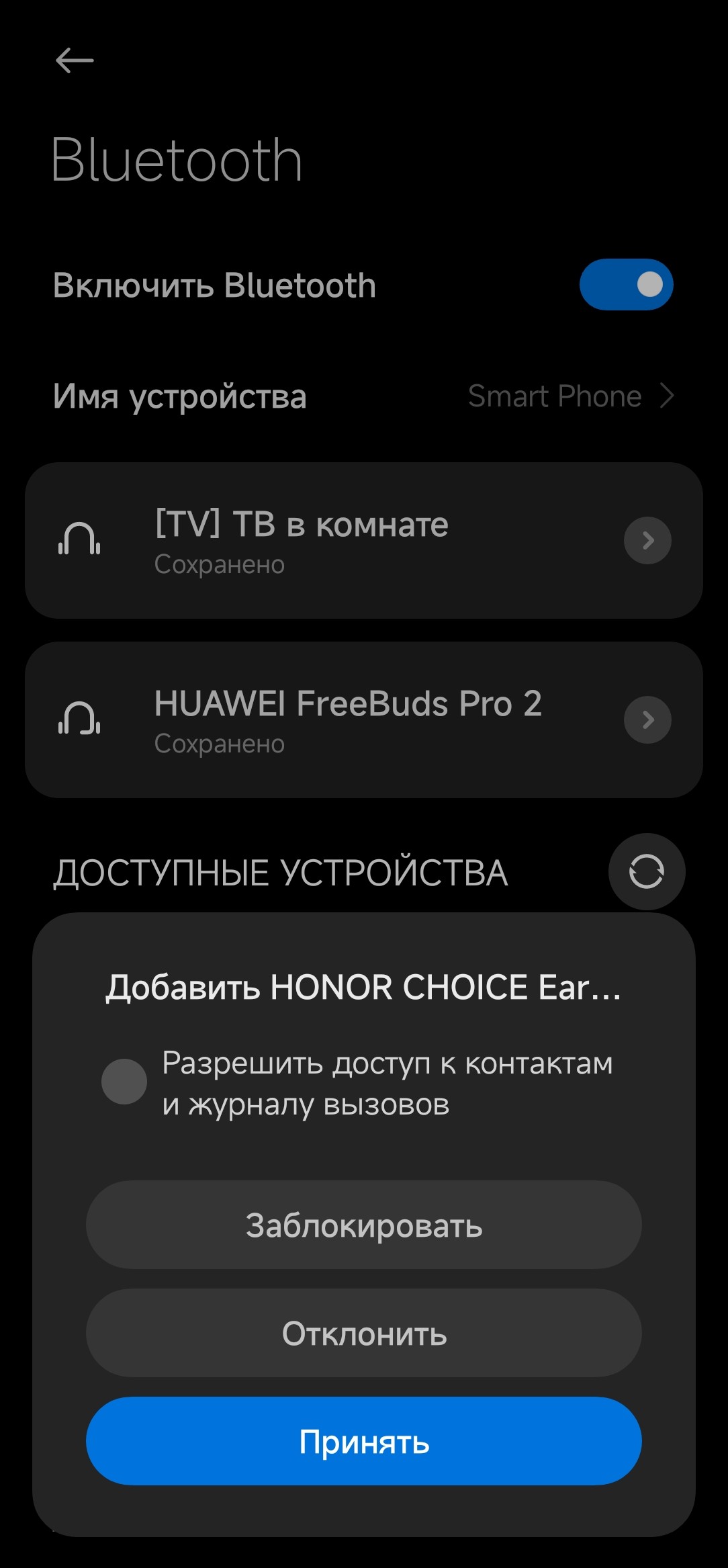728x1568 pixels.
Task: Turn off the Bluetooth switch
Action: (626, 284)
